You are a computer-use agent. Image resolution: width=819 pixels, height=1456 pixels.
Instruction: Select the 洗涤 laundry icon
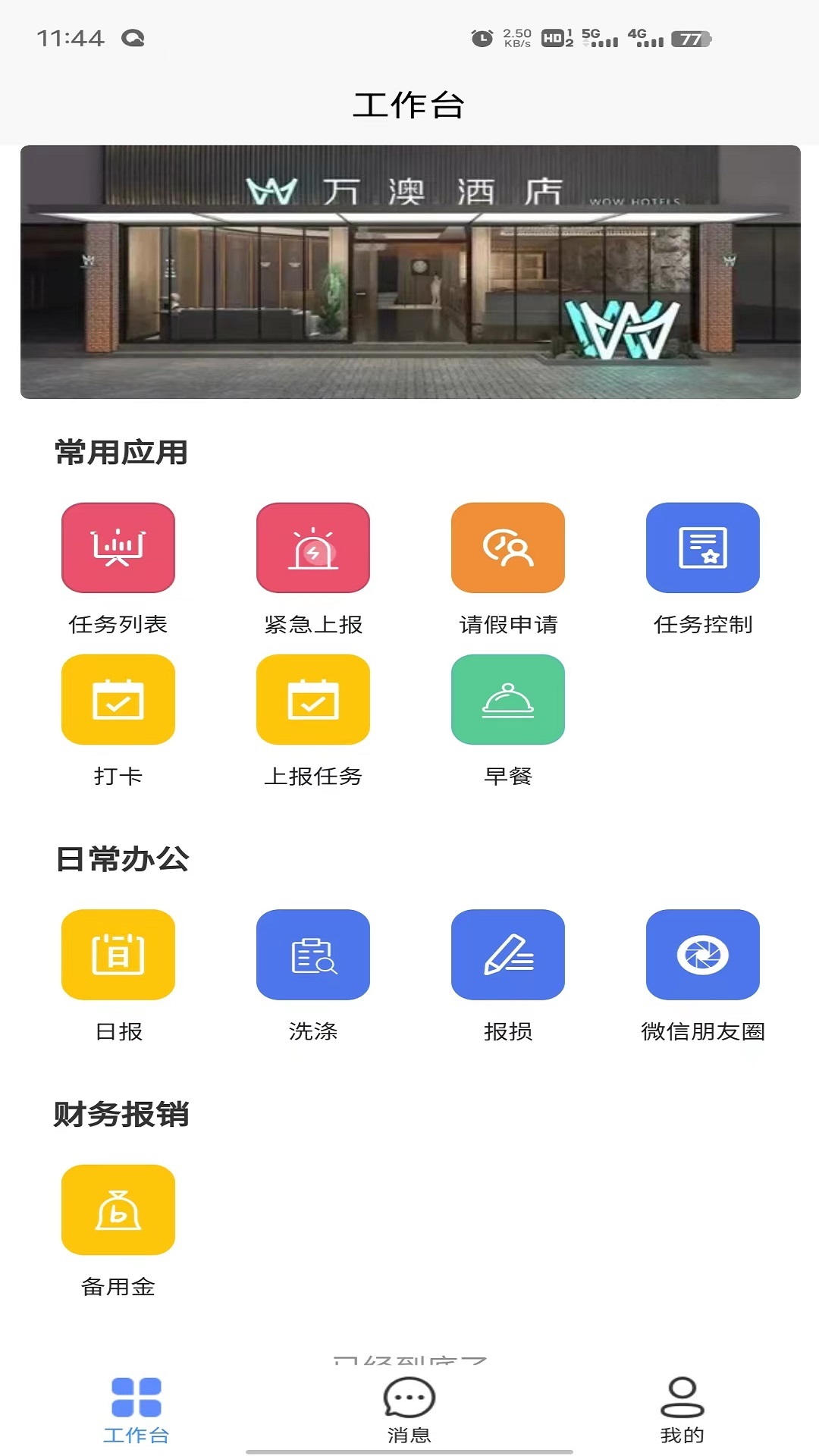coord(312,955)
